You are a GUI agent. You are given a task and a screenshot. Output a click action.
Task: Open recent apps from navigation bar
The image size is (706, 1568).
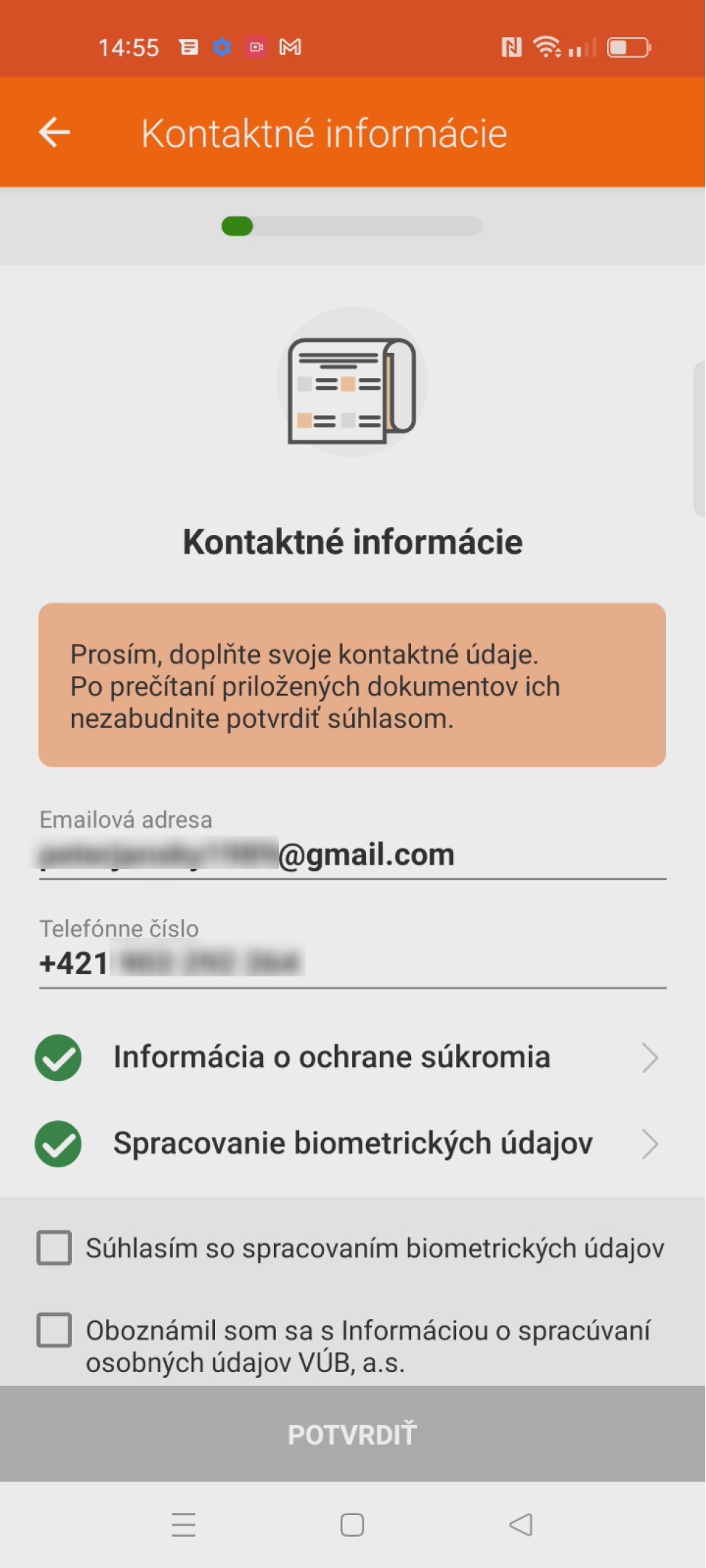(x=184, y=1524)
